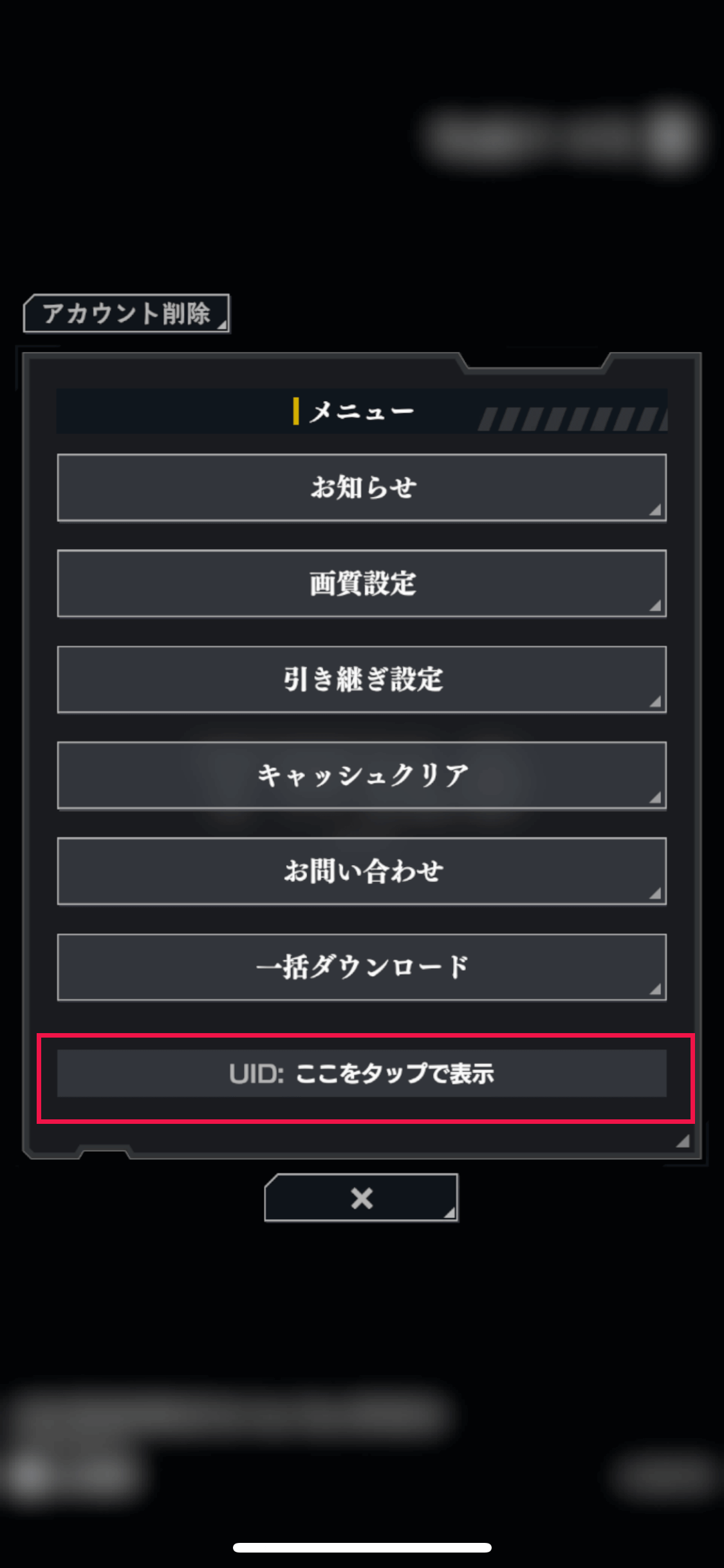Open 画質設定 graphics settings

click(362, 583)
